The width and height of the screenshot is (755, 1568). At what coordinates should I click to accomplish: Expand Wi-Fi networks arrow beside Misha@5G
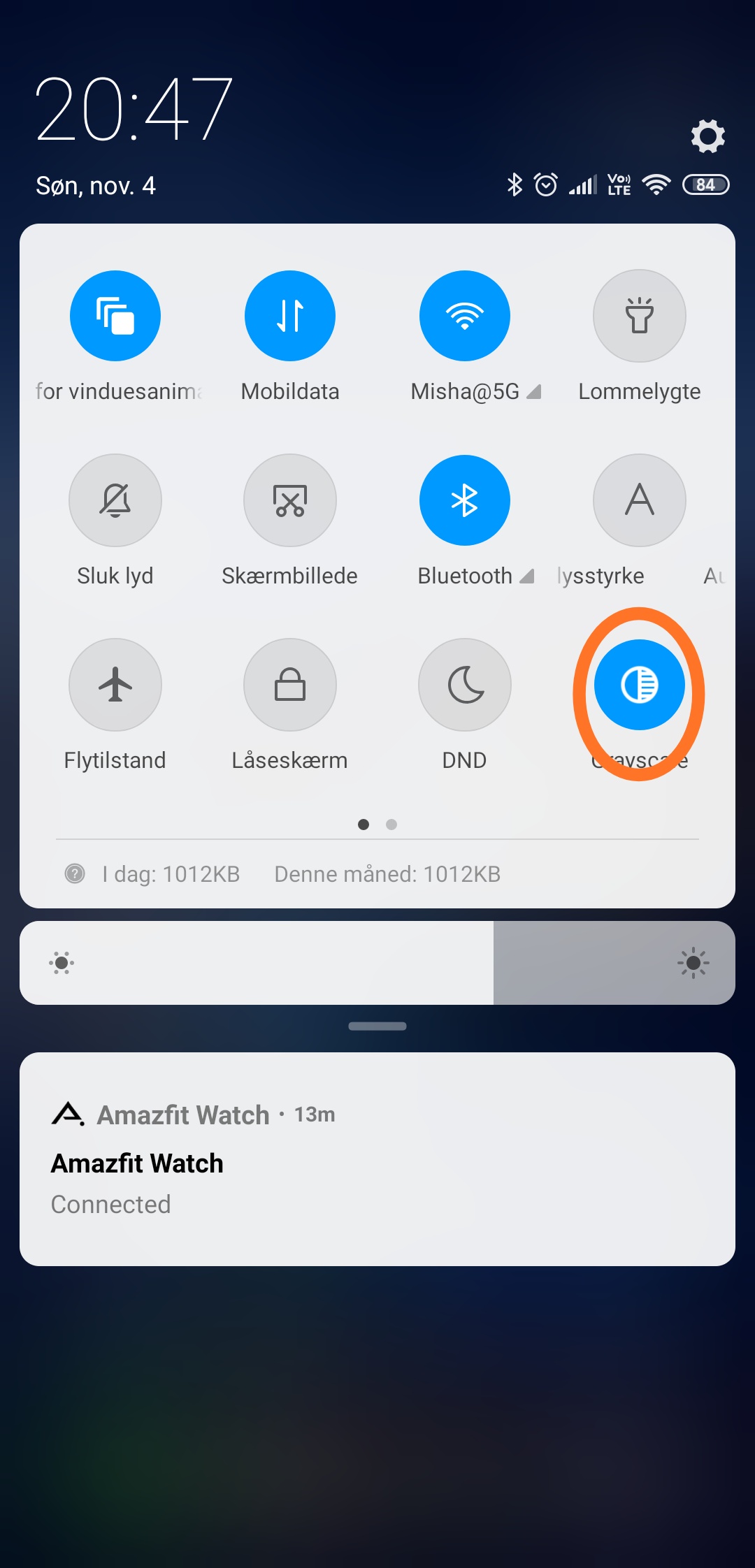[x=533, y=392]
